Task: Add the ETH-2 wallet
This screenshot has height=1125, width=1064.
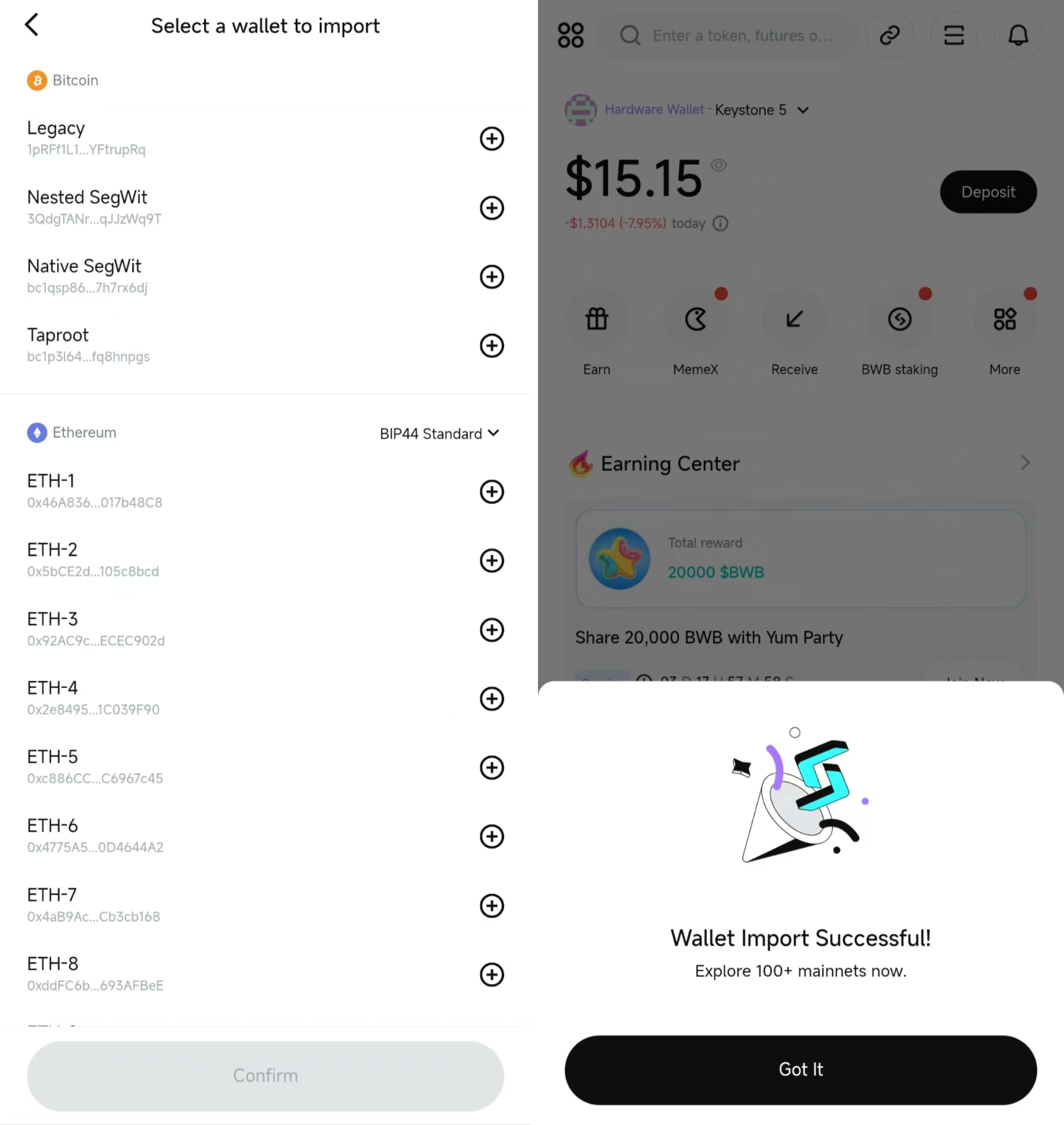Action: click(x=491, y=560)
